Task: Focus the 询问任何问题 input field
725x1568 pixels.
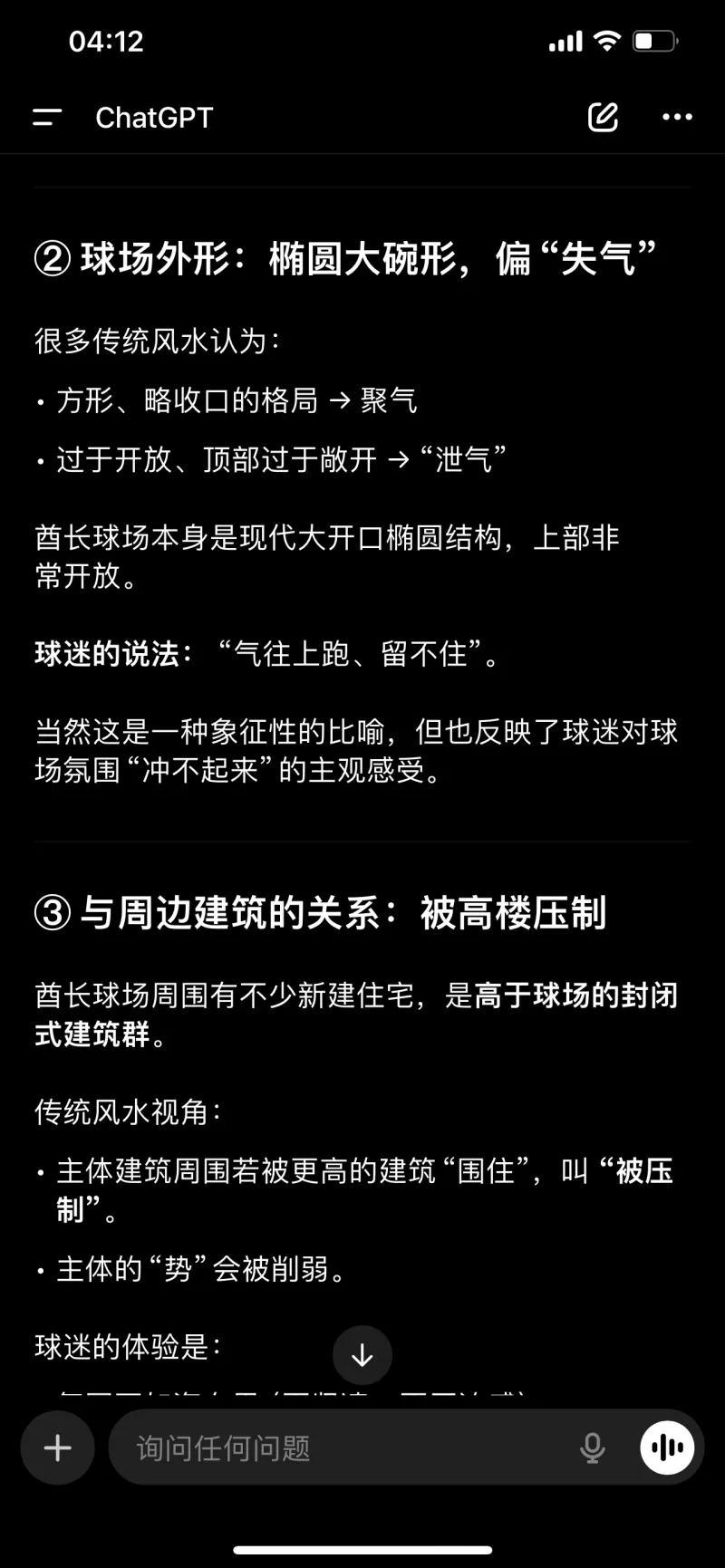Action: tap(344, 1448)
